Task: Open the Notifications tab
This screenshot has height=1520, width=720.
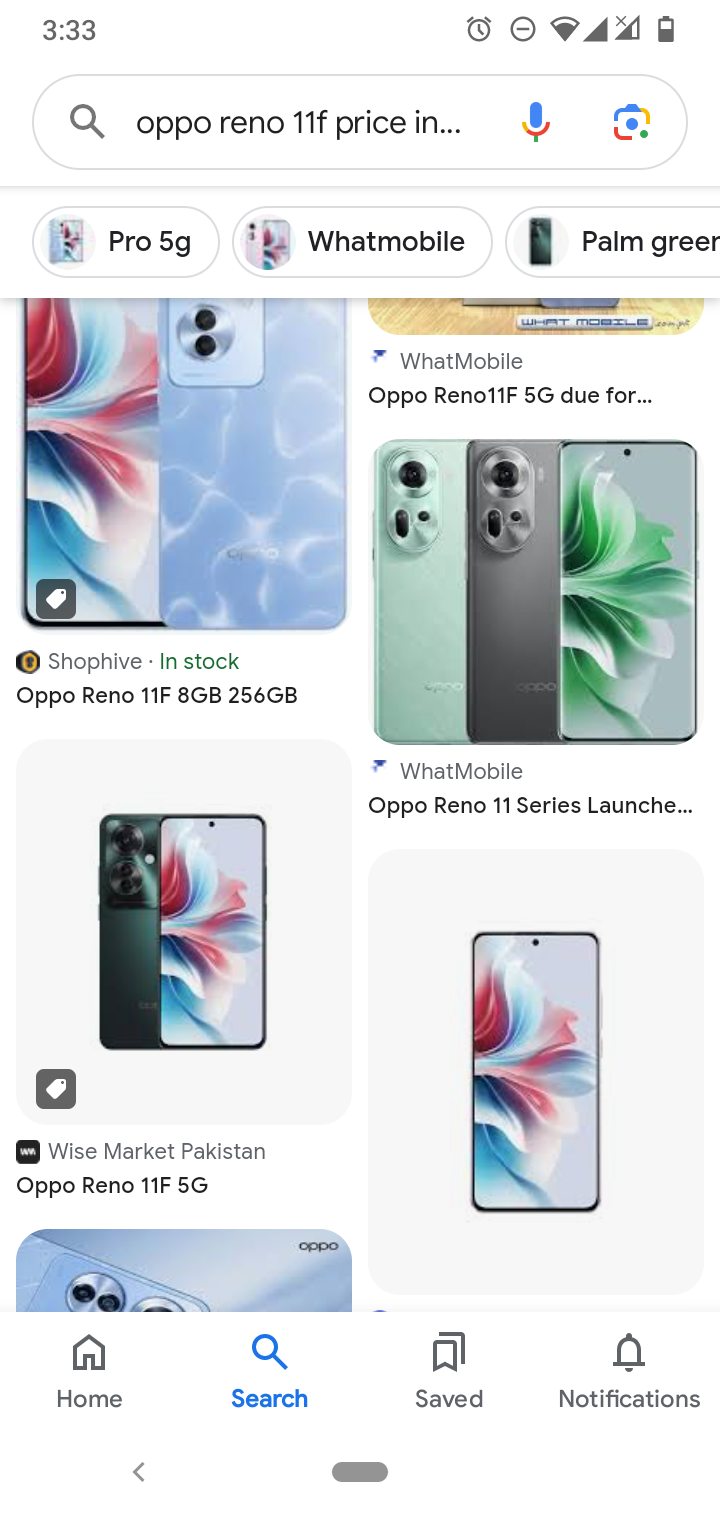Action: click(x=629, y=1372)
